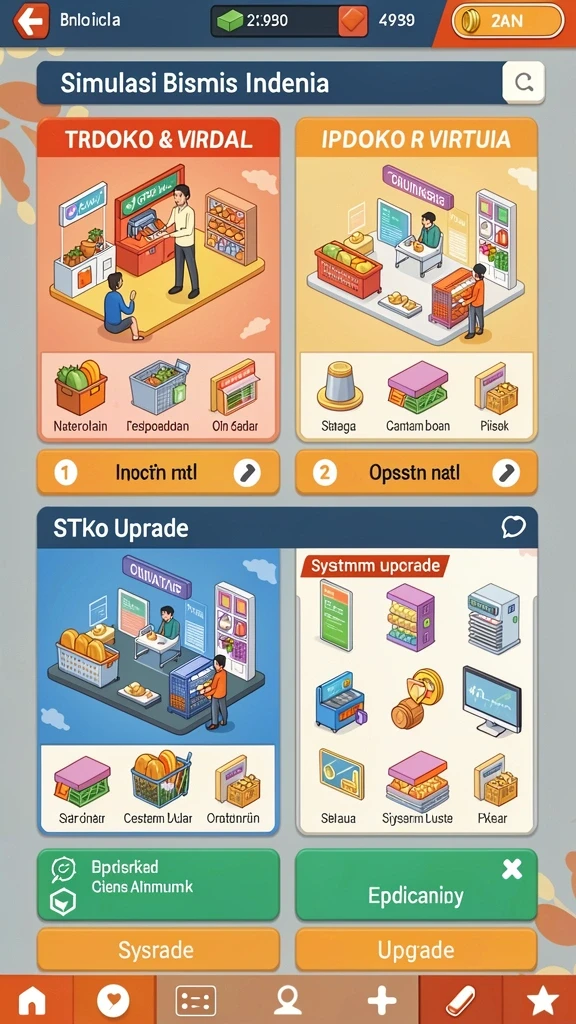
Task: Switch to the profile tab
Action: click(287, 1000)
